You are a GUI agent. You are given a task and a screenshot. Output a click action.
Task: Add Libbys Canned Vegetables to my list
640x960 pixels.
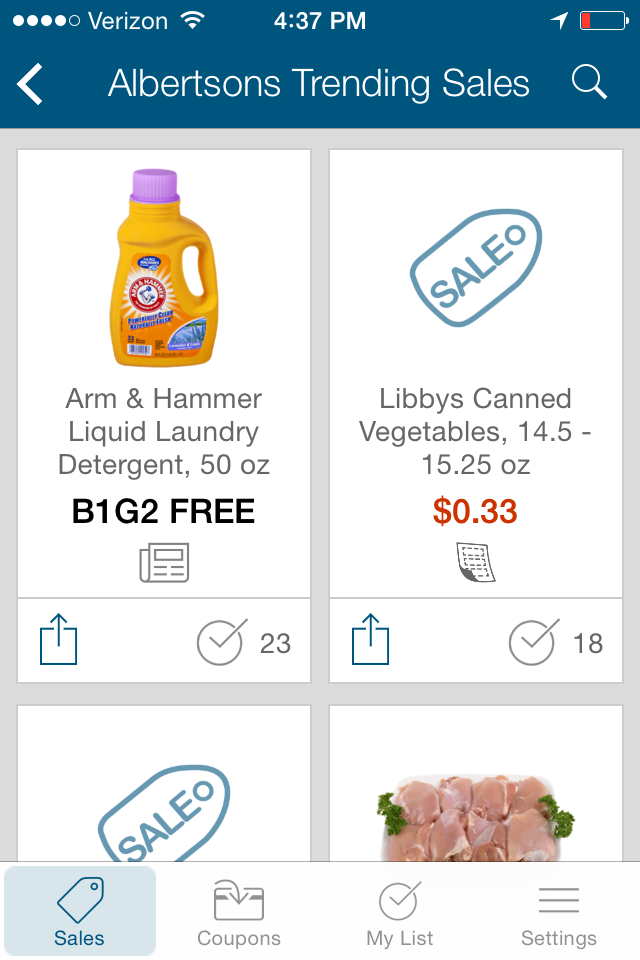[533, 642]
